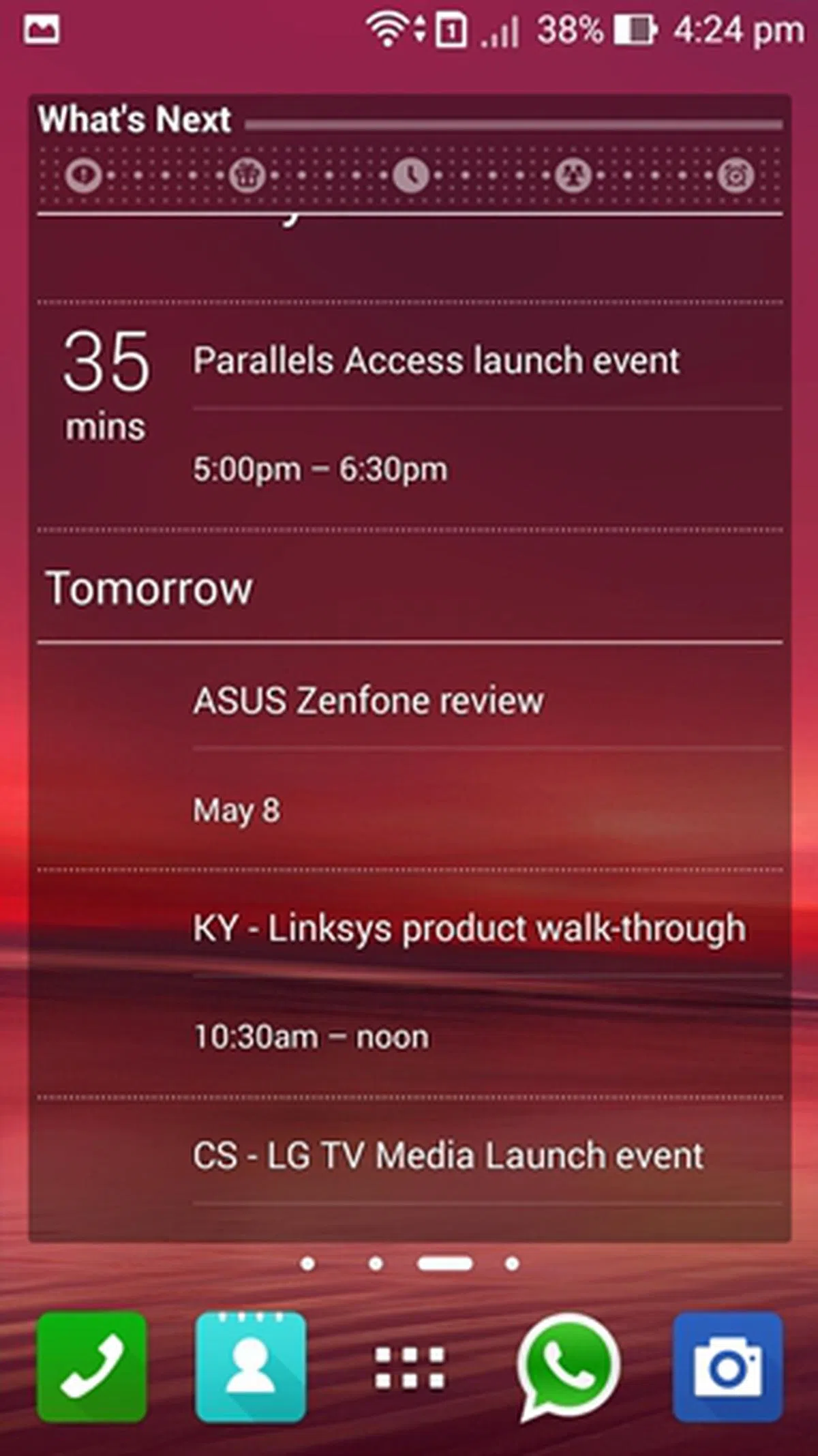Open KY - Linksys product walk-through event
Screen dimensions: 818x1456
(x=469, y=929)
